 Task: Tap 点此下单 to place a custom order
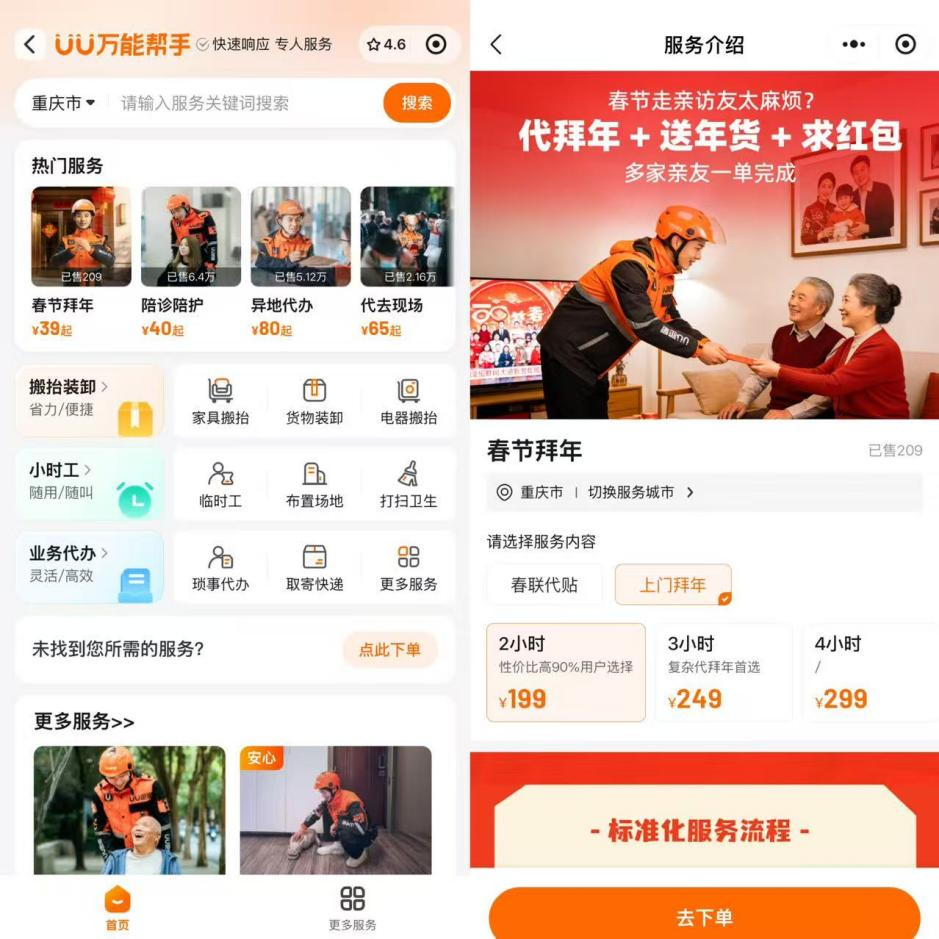click(390, 650)
